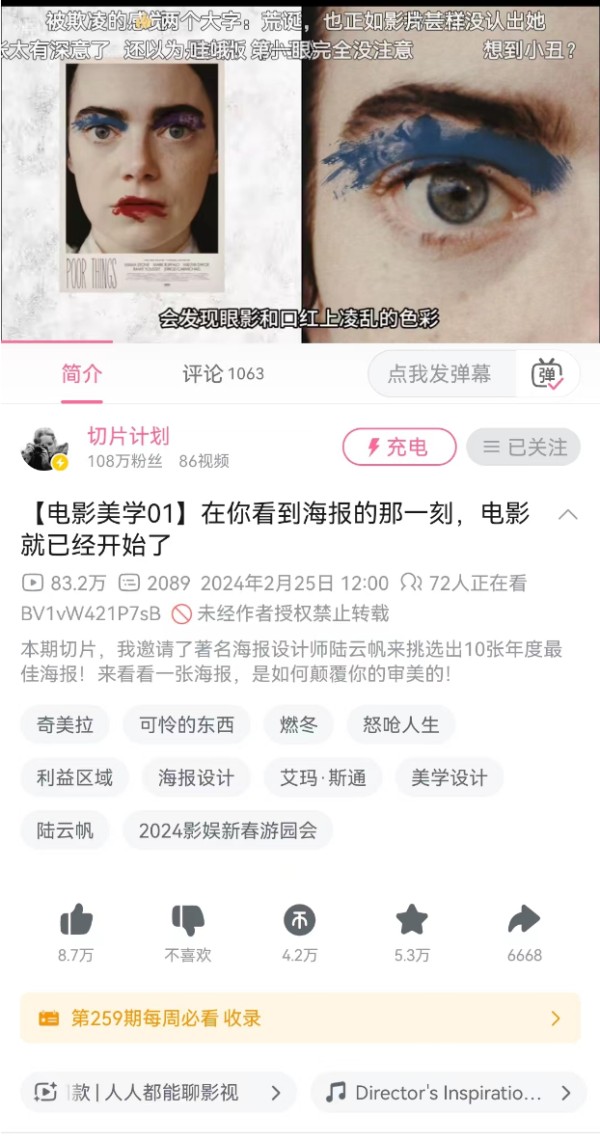This screenshot has width=600, height=1141.
Task: Tap the 充电 button
Action: (399, 447)
